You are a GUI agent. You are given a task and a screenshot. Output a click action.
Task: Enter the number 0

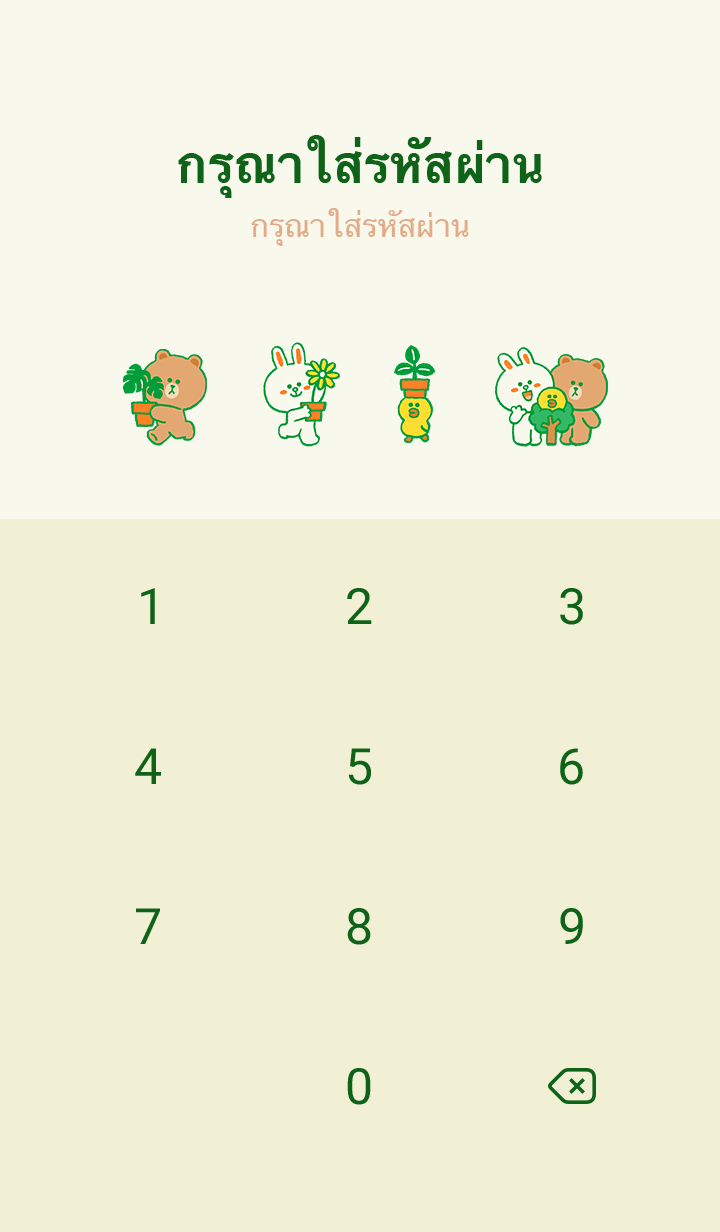tap(359, 1087)
